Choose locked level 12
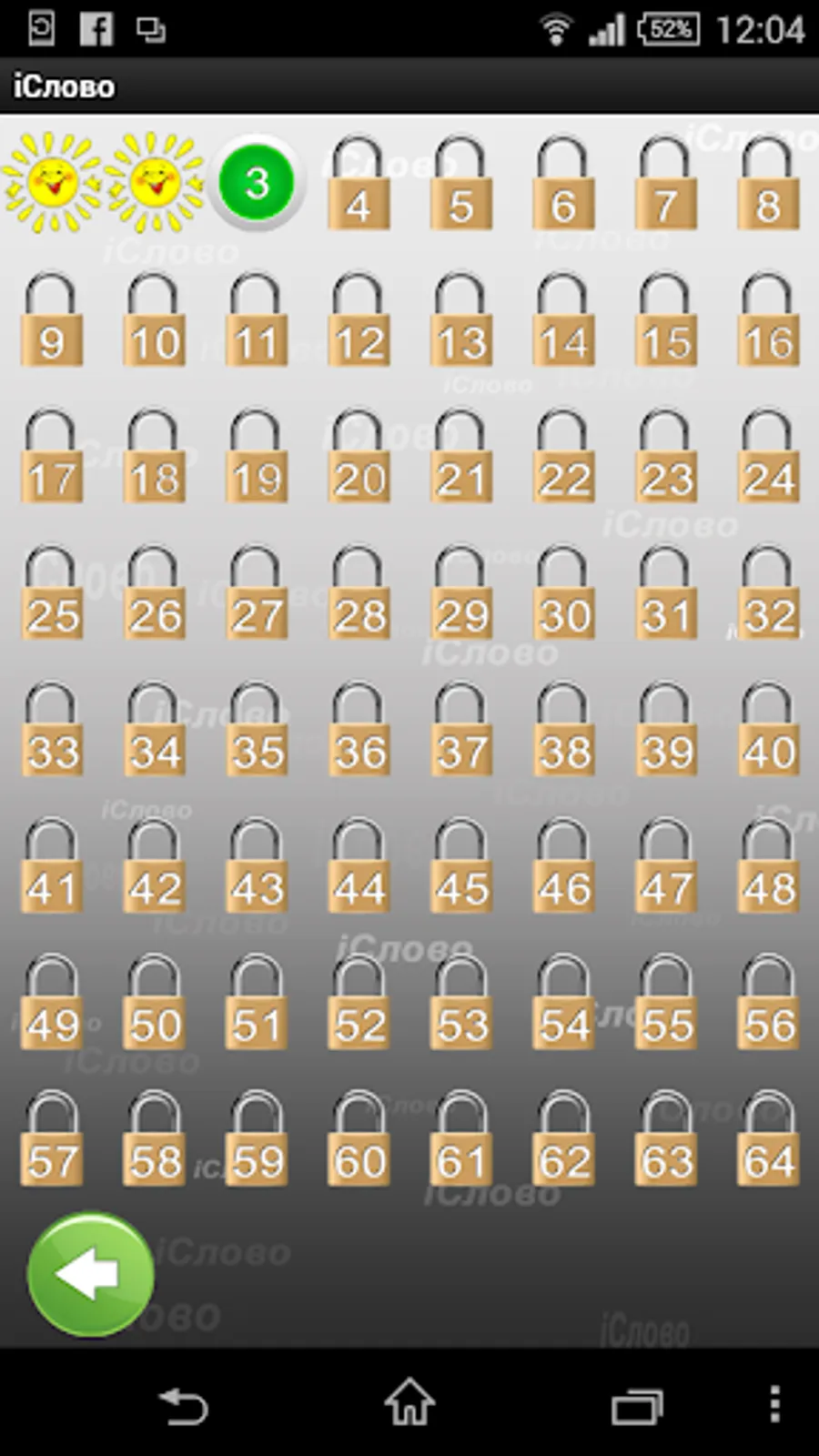The height and width of the screenshot is (1456, 819). pyautogui.click(x=359, y=323)
